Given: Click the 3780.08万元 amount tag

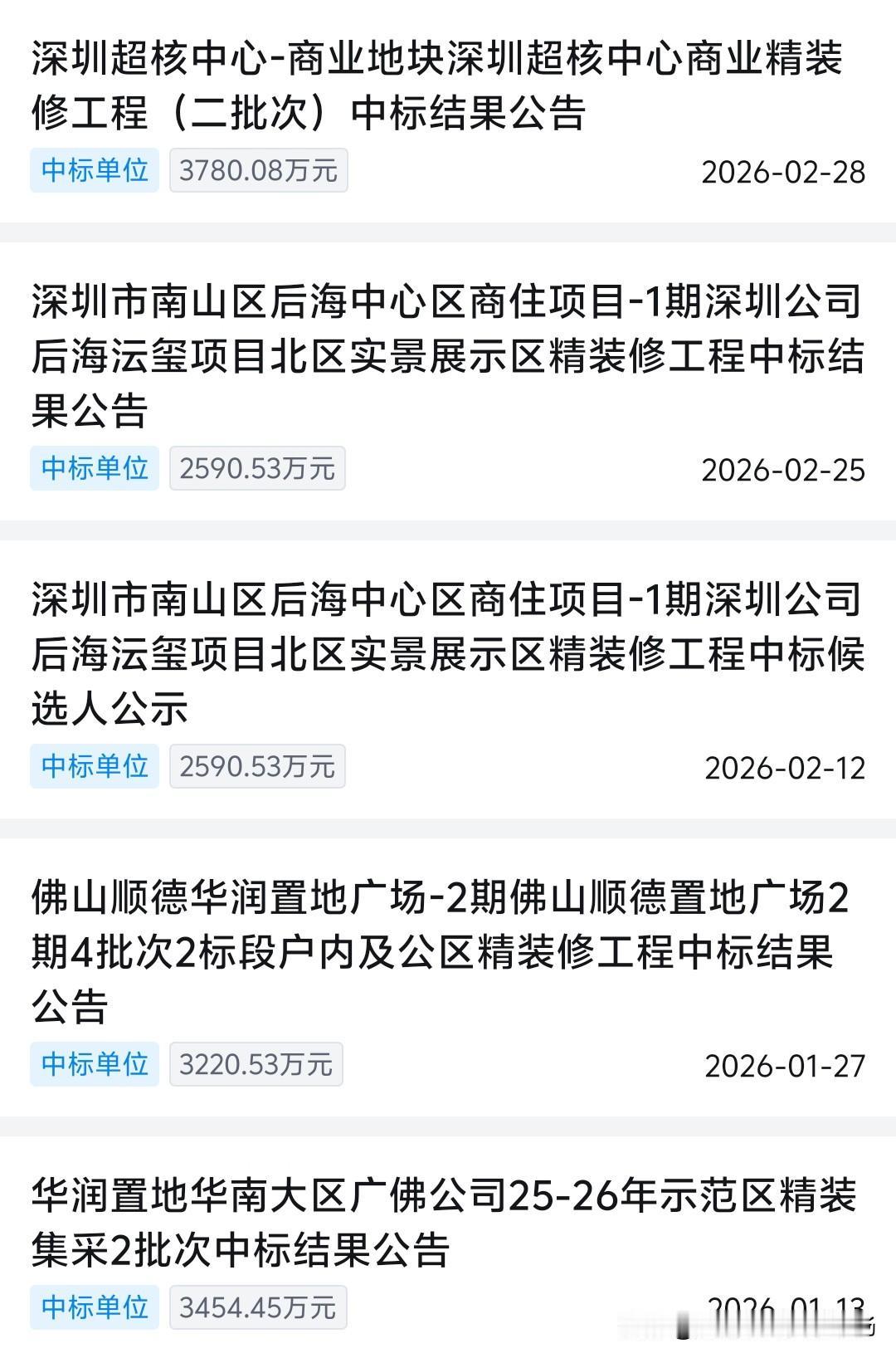Looking at the screenshot, I should [258, 170].
